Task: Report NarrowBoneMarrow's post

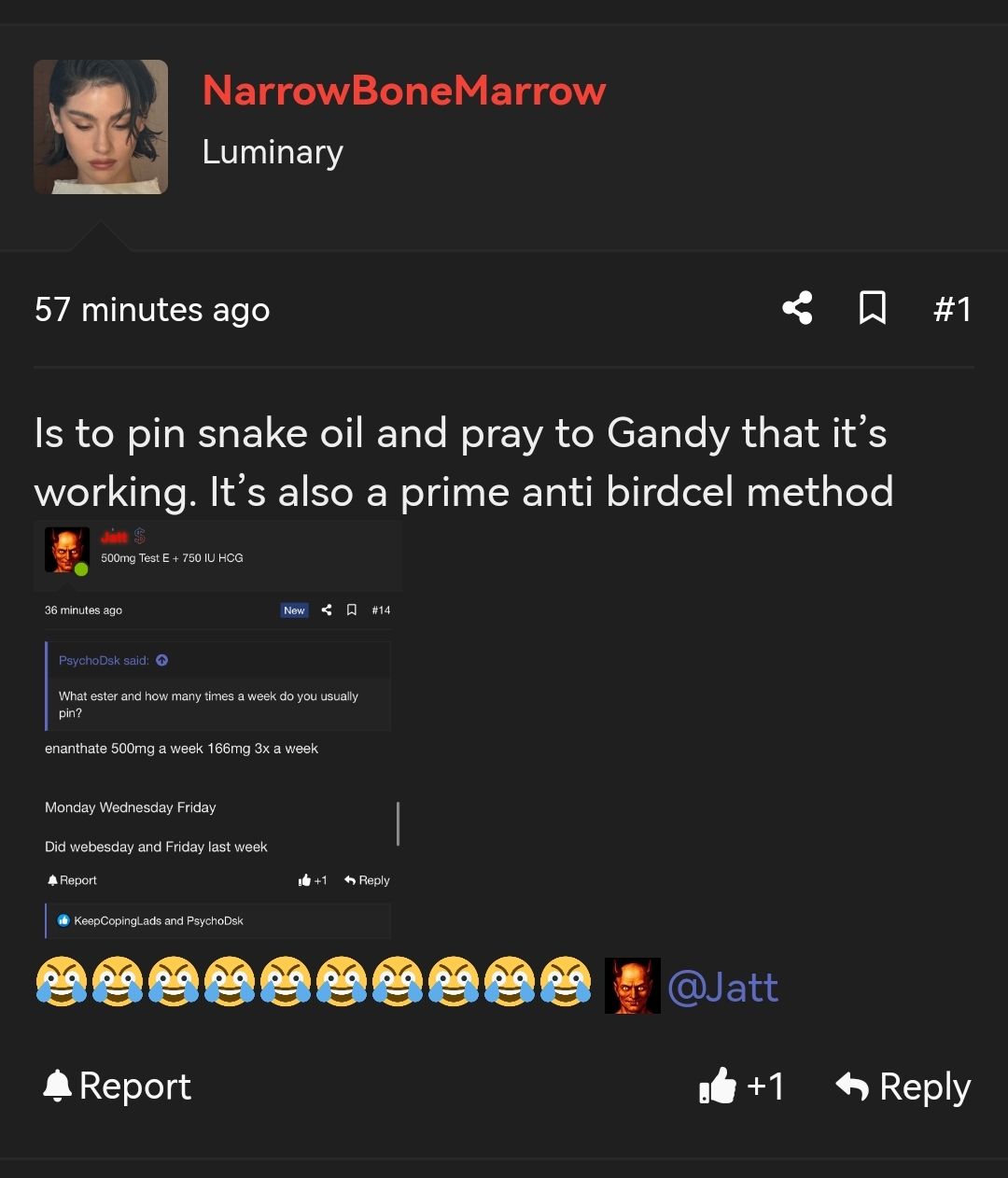Action: coord(118,1086)
